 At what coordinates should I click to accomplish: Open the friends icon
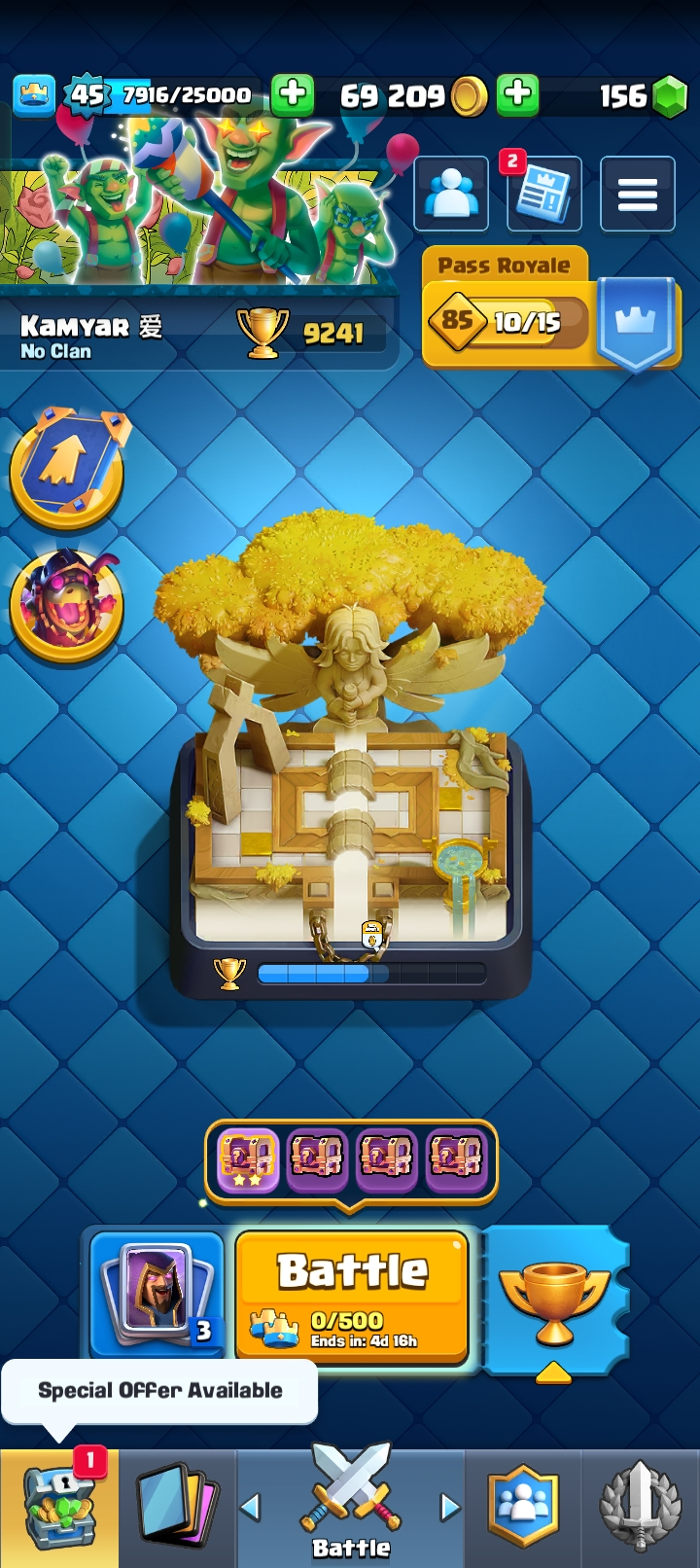(x=451, y=194)
